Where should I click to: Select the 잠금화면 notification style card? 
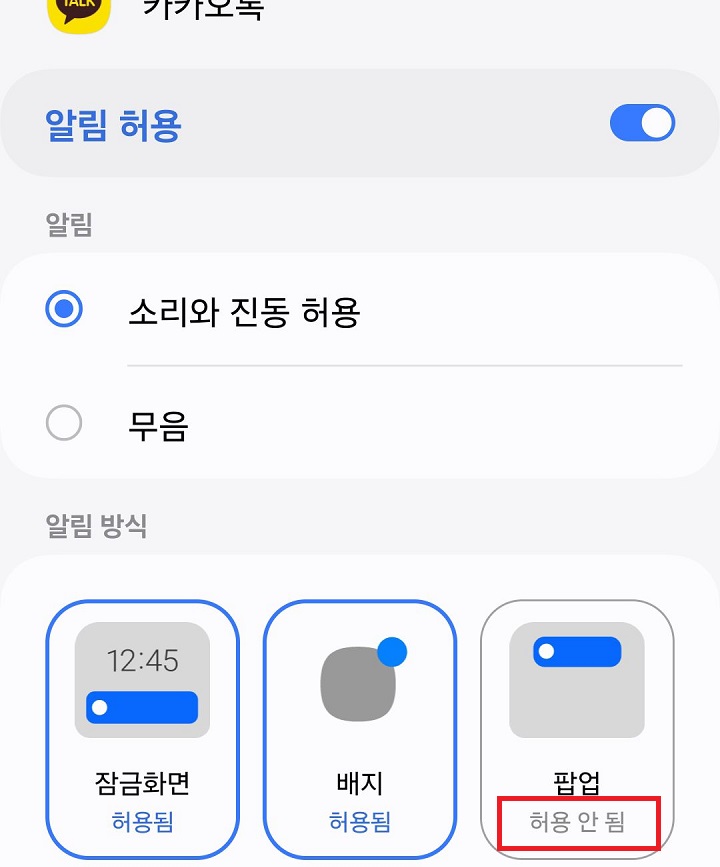[x=141, y=730]
